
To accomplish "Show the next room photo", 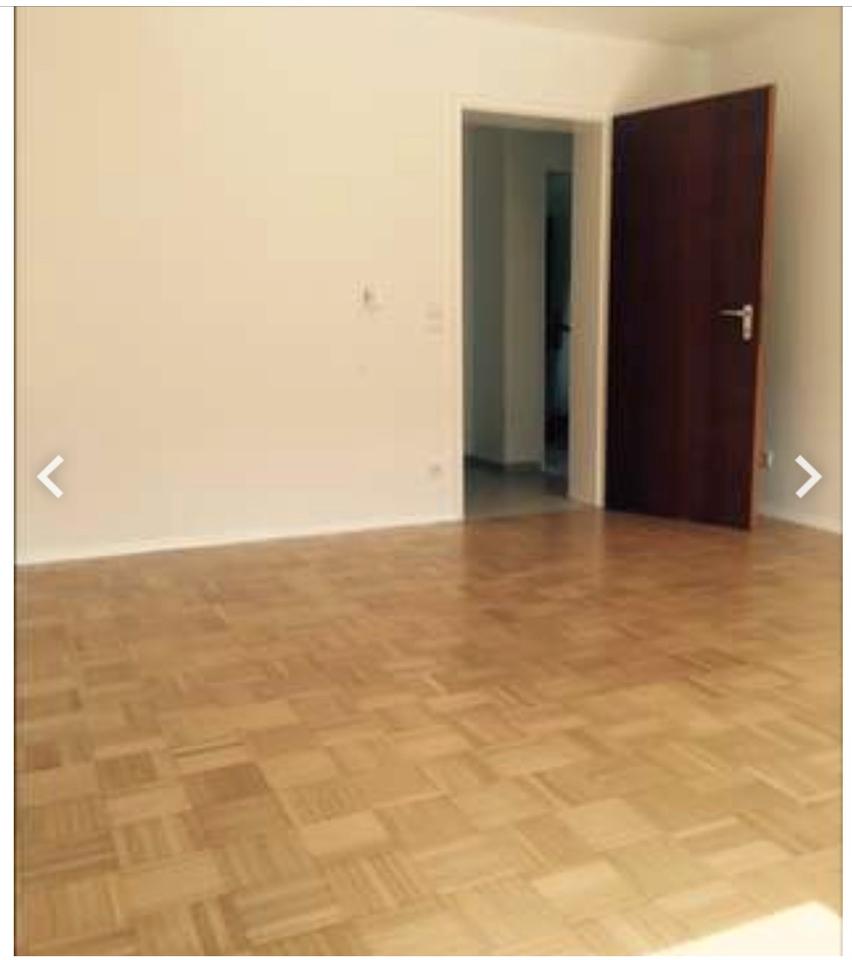I will click(x=807, y=477).
